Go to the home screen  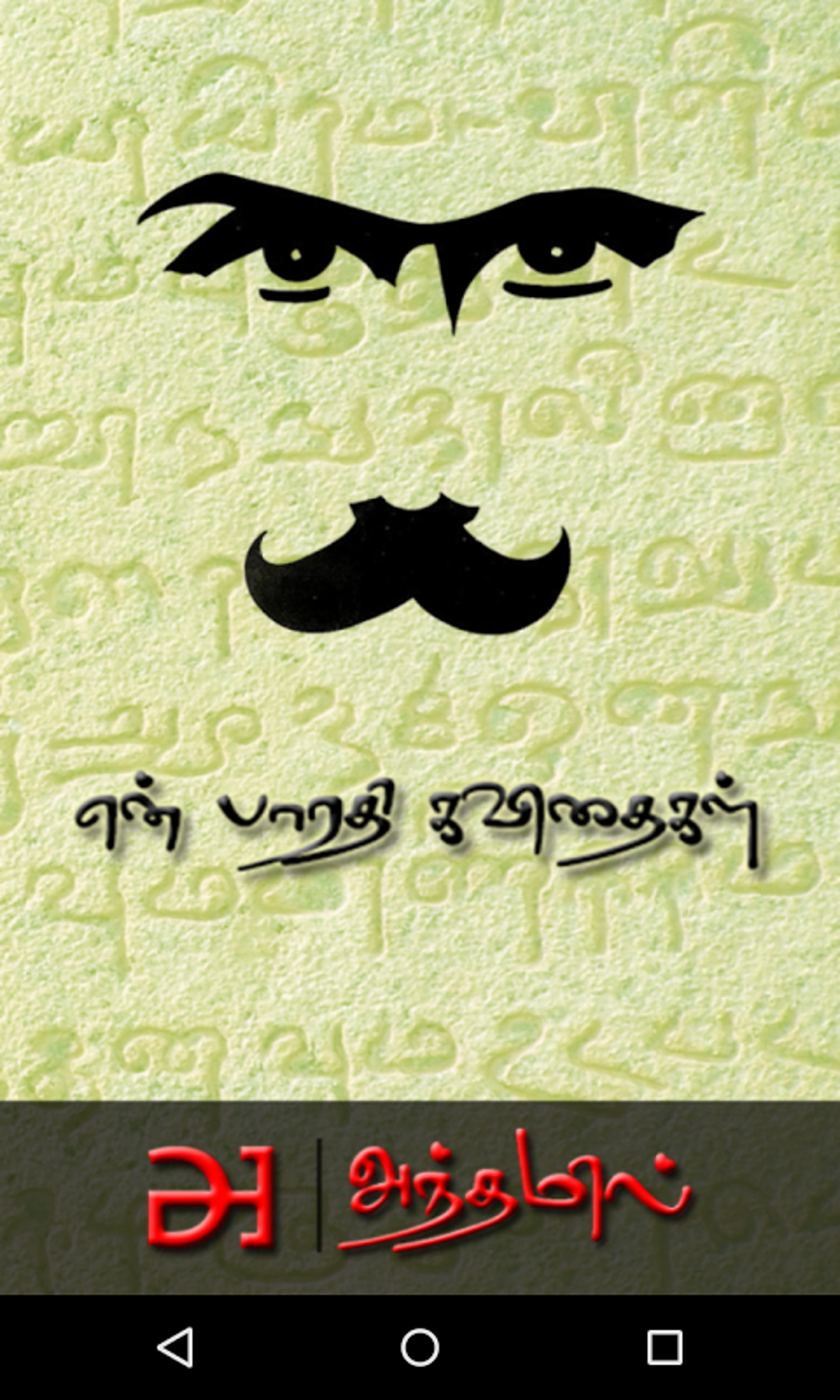(420, 1347)
